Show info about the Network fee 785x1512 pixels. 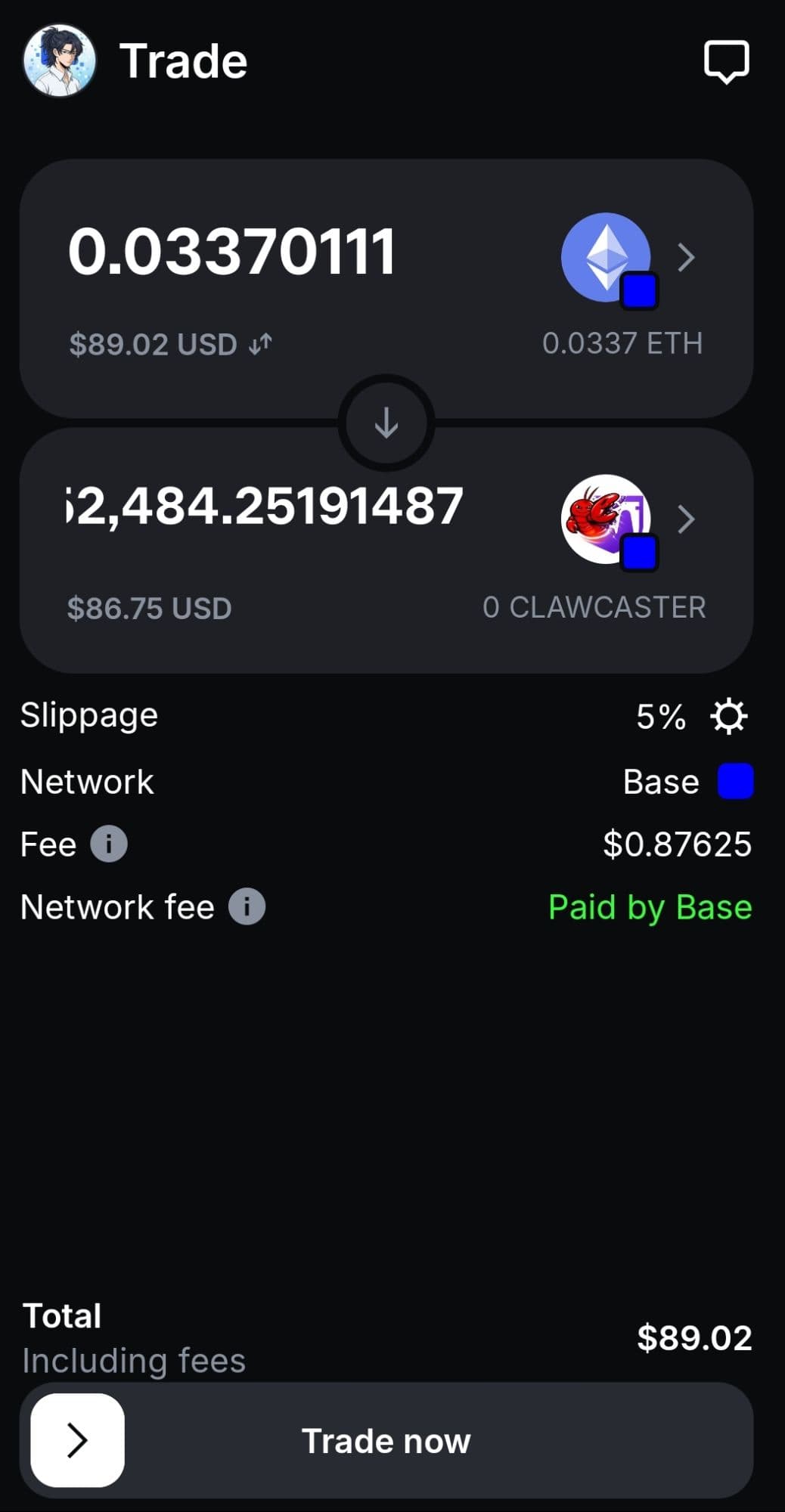click(x=247, y=906)
